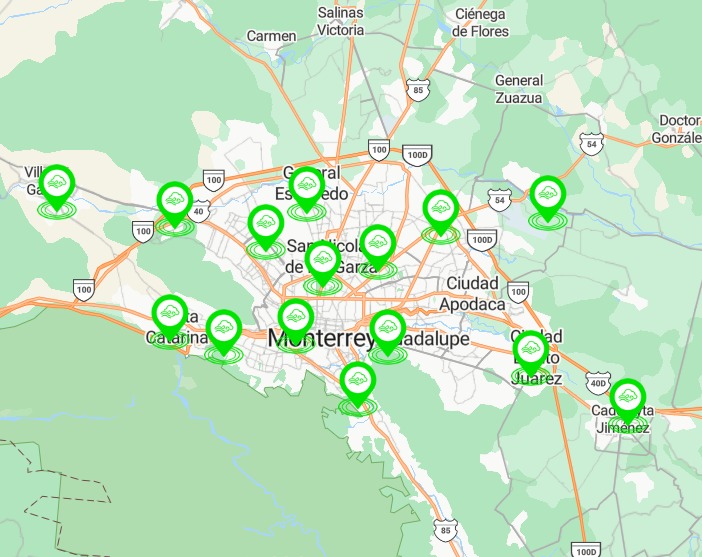Select the southernmost marker below Monterrey
This screenshot has width=702, height=557.
(x=357, y=383)
